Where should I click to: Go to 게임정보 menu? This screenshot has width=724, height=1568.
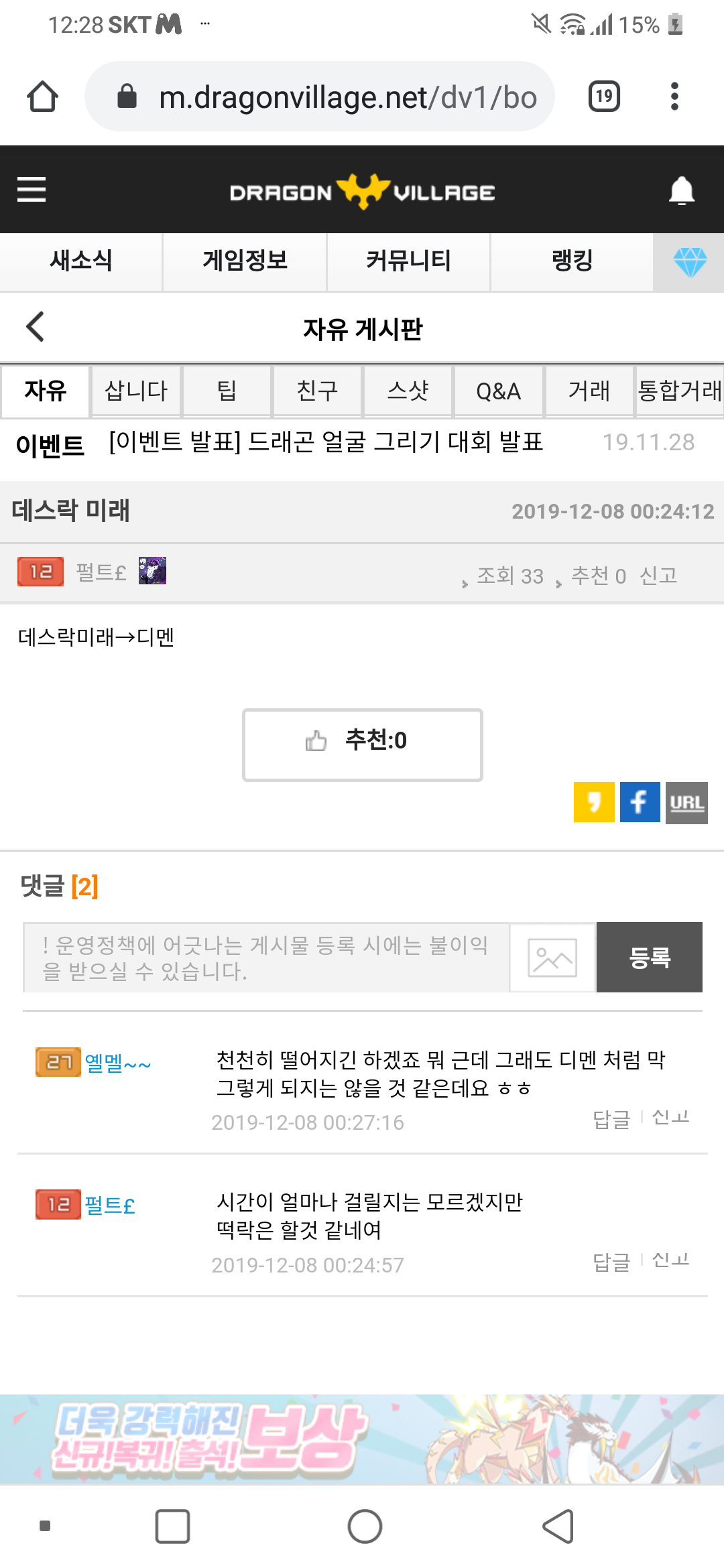(245, 261)
